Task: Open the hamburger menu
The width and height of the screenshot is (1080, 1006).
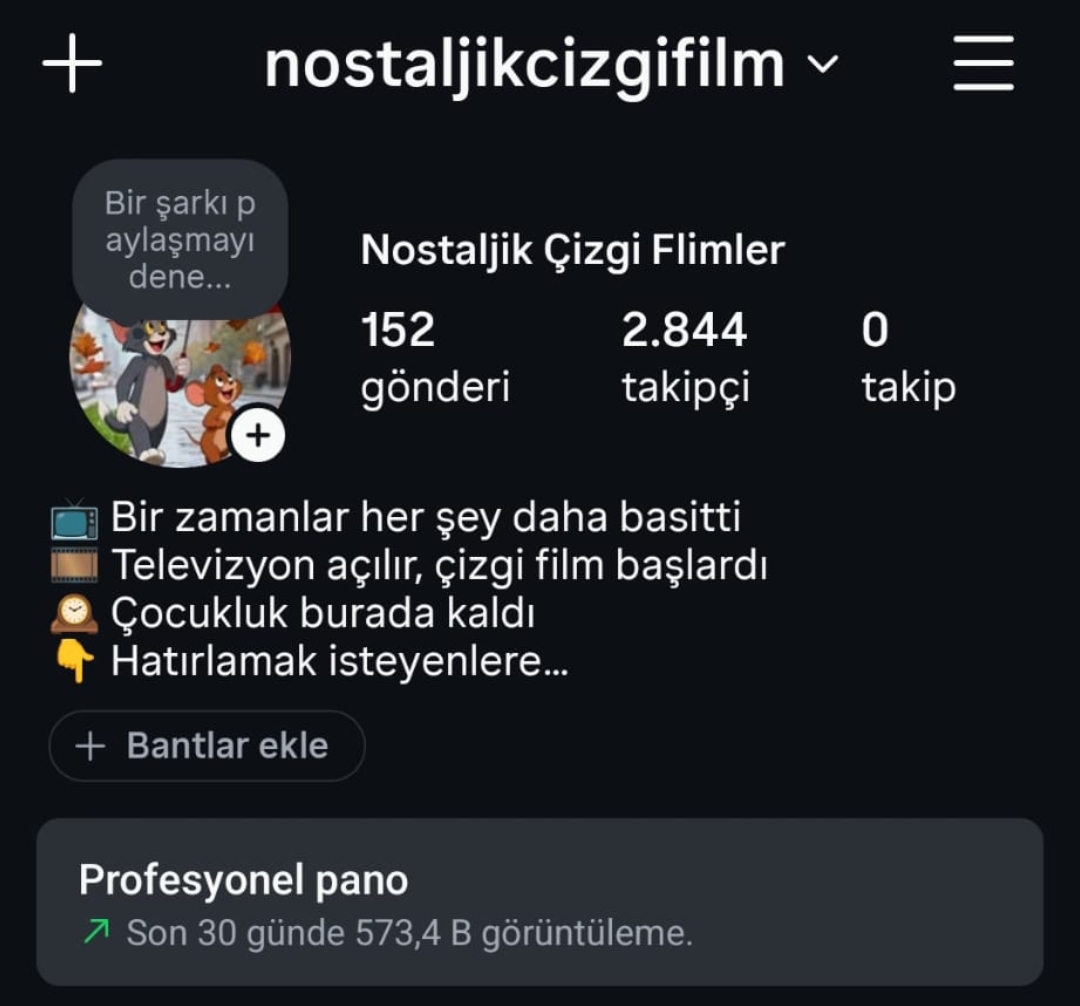Action: tap(983, 63)
